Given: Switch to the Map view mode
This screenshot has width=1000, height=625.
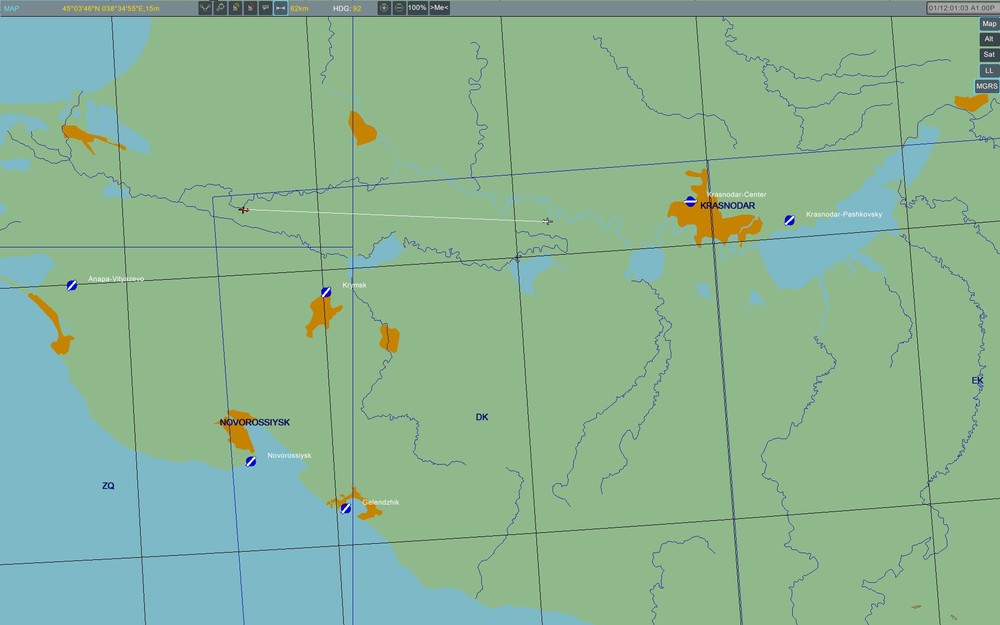Looking at the screenshot, I should click(x=988, y=23).
